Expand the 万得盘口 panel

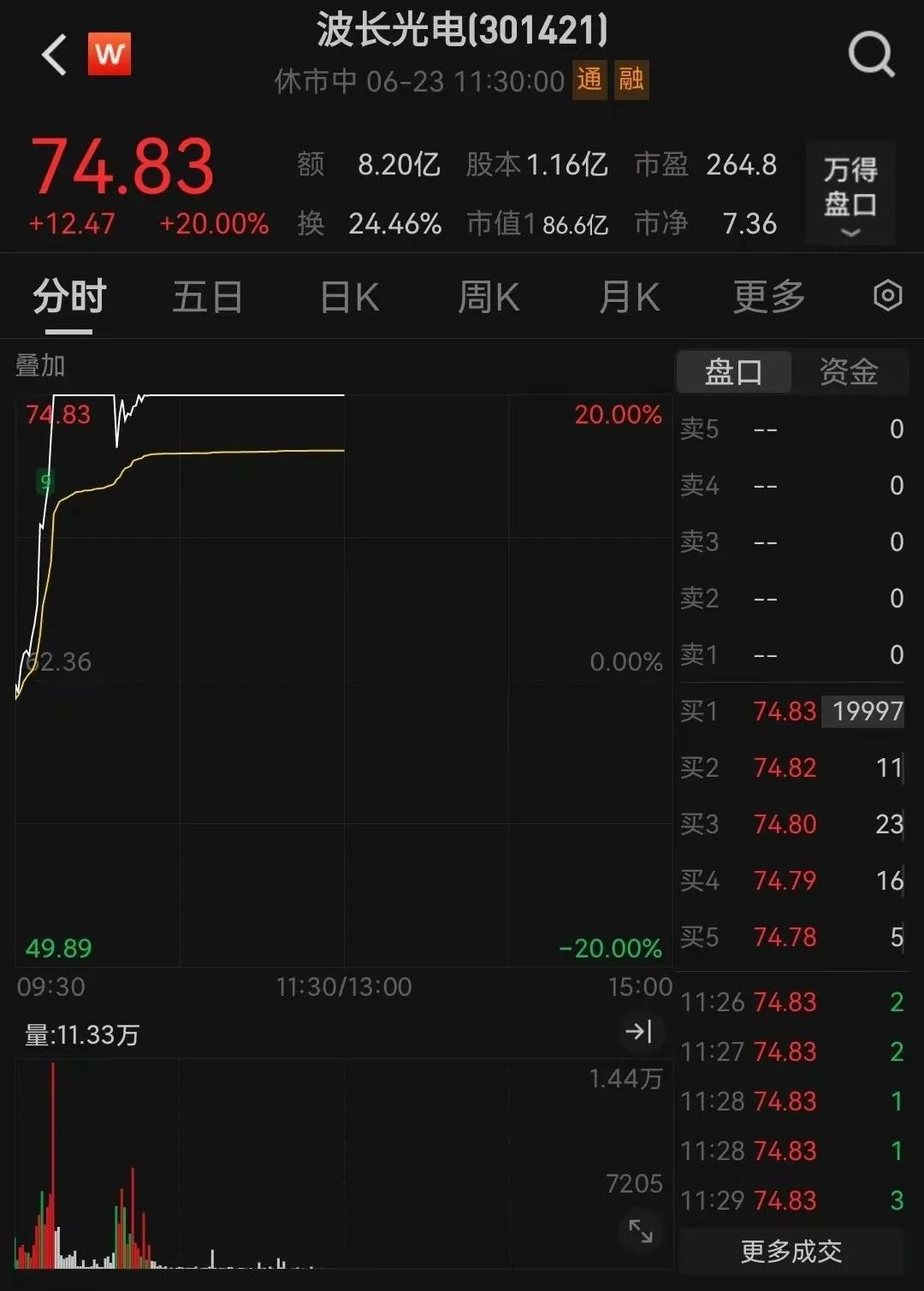pos(850,194)
